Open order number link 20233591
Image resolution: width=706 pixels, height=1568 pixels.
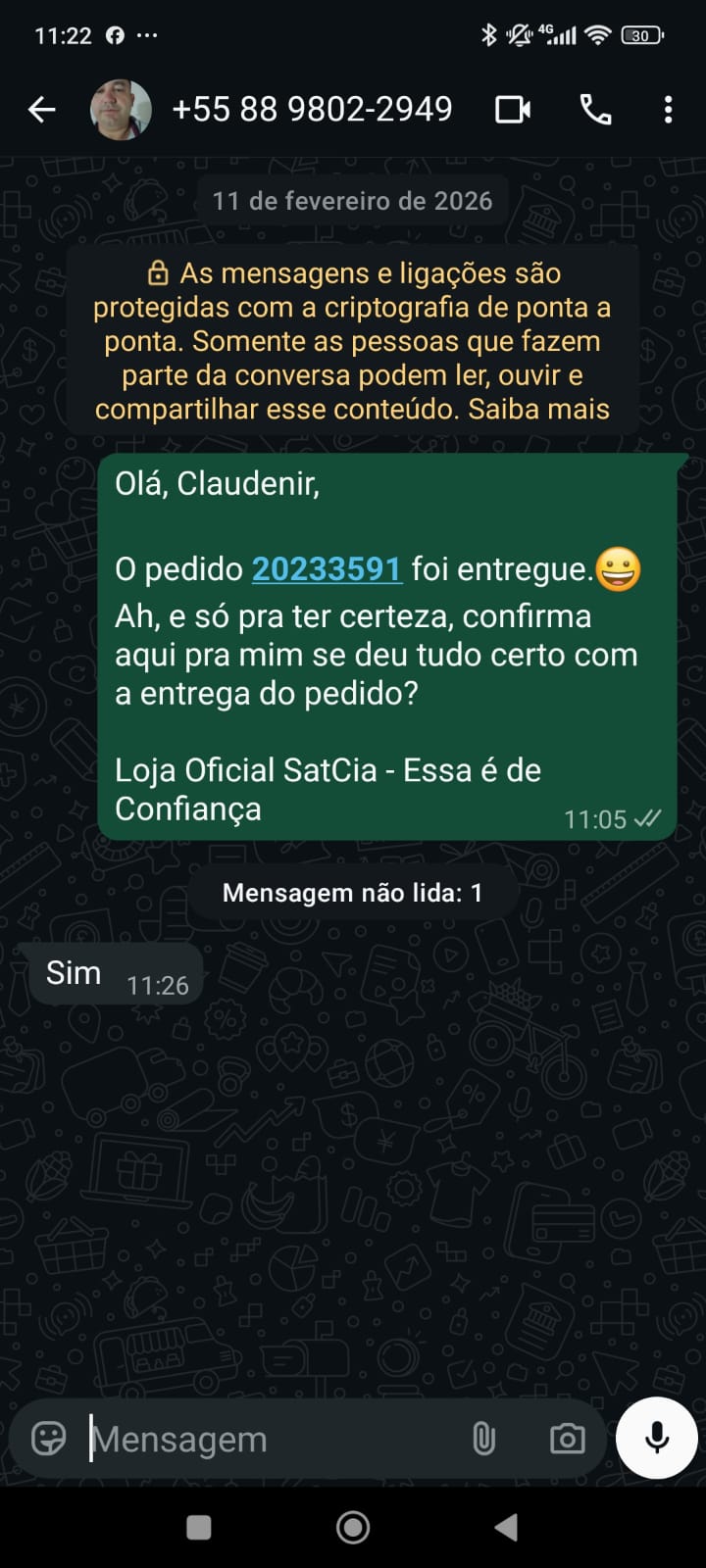pos(327,568)
